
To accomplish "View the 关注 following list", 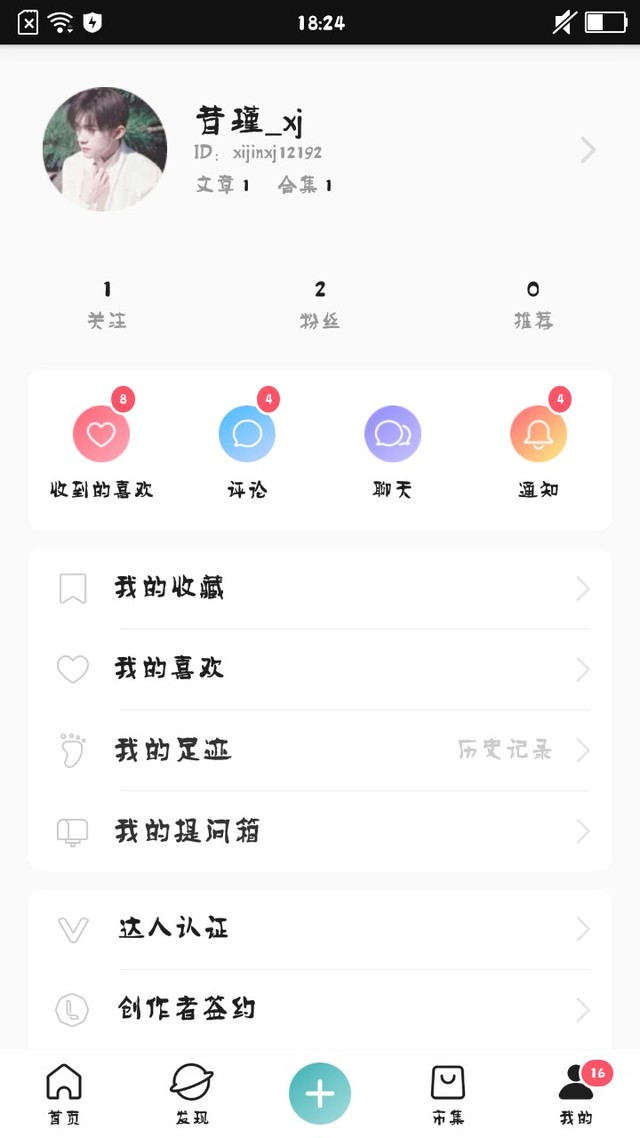I will (107, 304).
